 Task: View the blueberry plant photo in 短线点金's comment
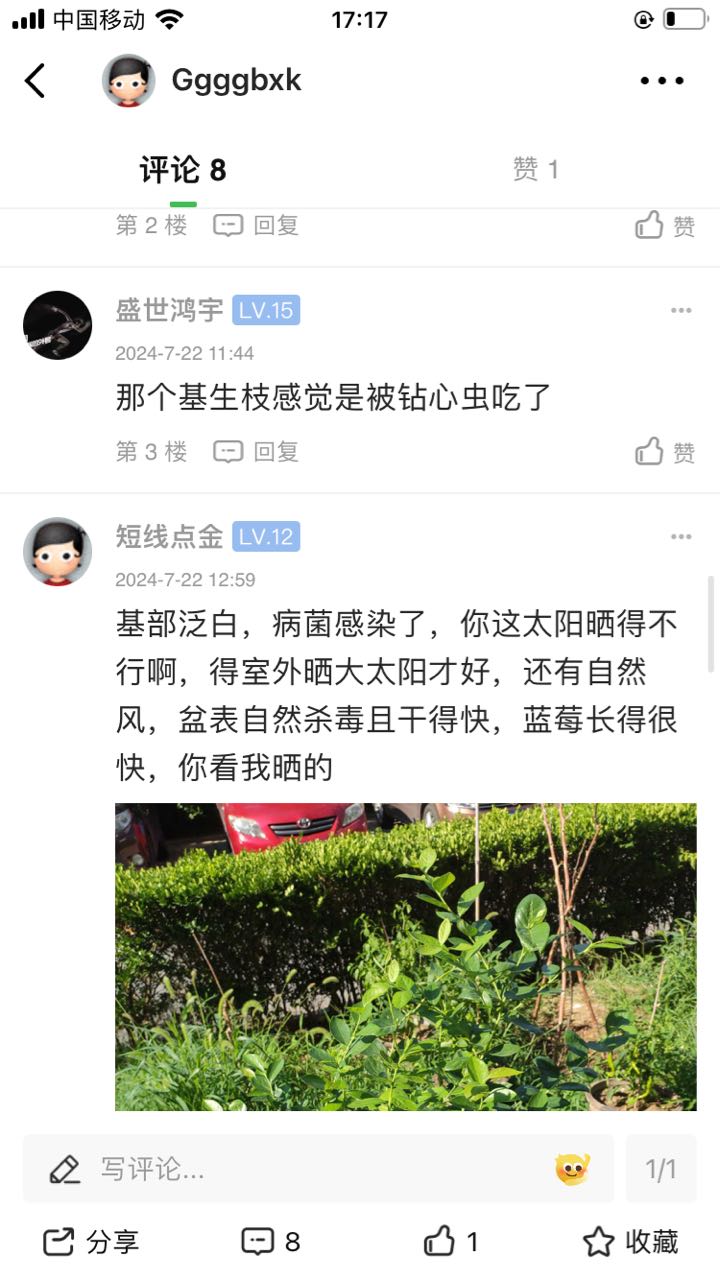click(406, 957)
